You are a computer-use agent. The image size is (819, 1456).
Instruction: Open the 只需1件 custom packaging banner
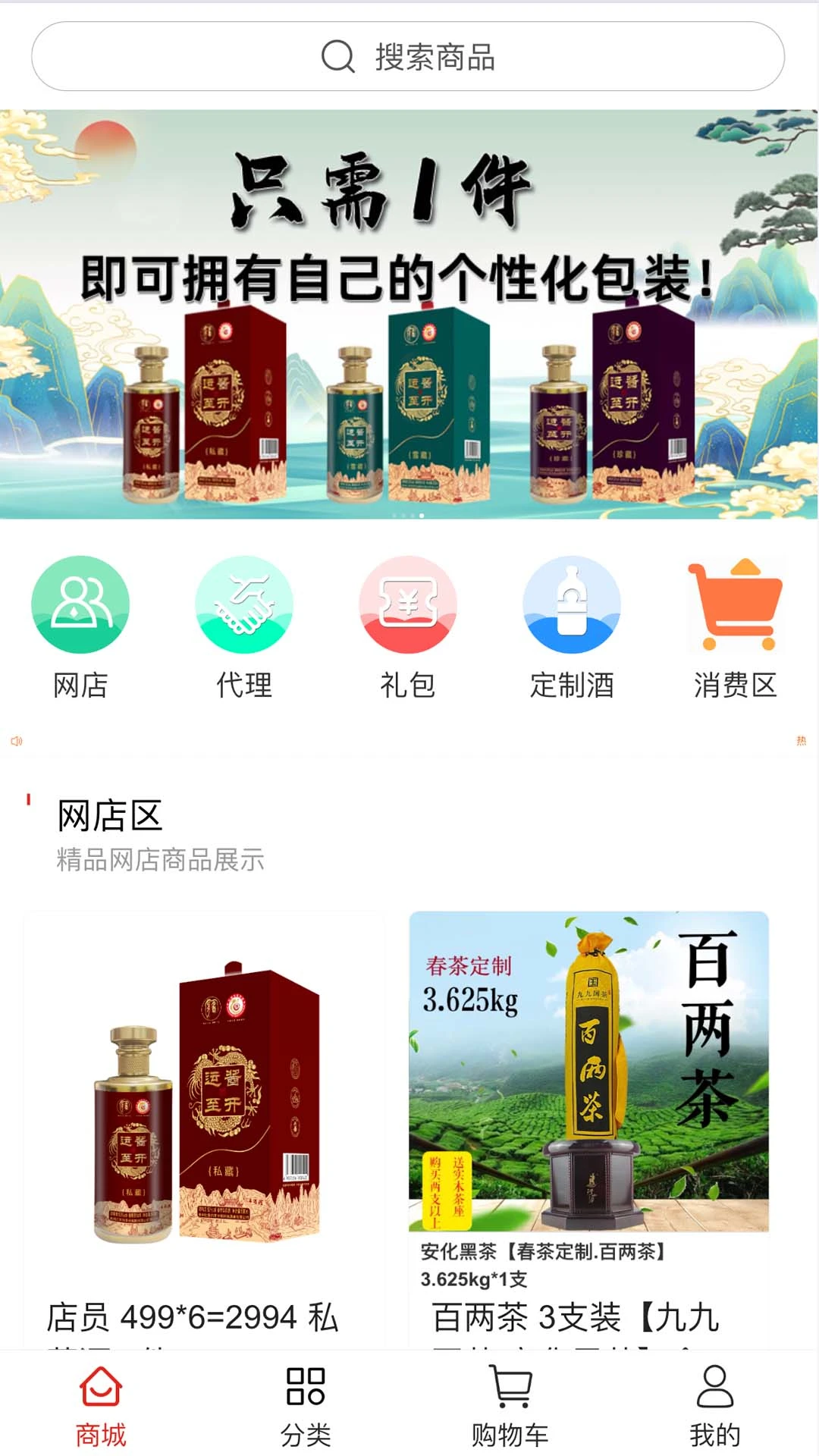coord(408,314)
